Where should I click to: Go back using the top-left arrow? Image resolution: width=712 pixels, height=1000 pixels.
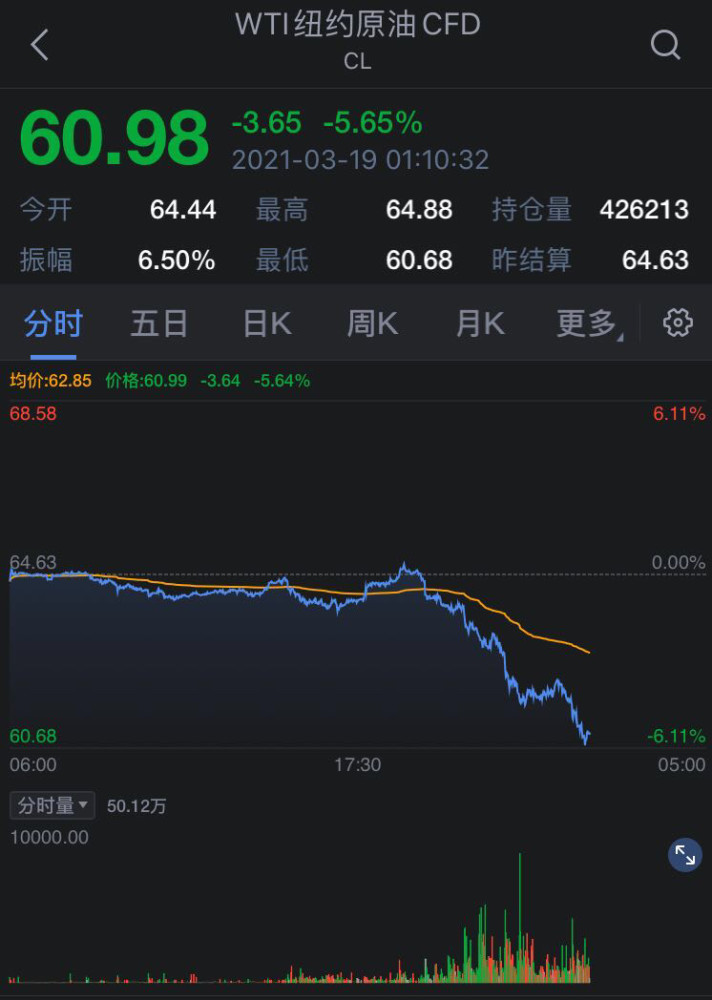39,45
